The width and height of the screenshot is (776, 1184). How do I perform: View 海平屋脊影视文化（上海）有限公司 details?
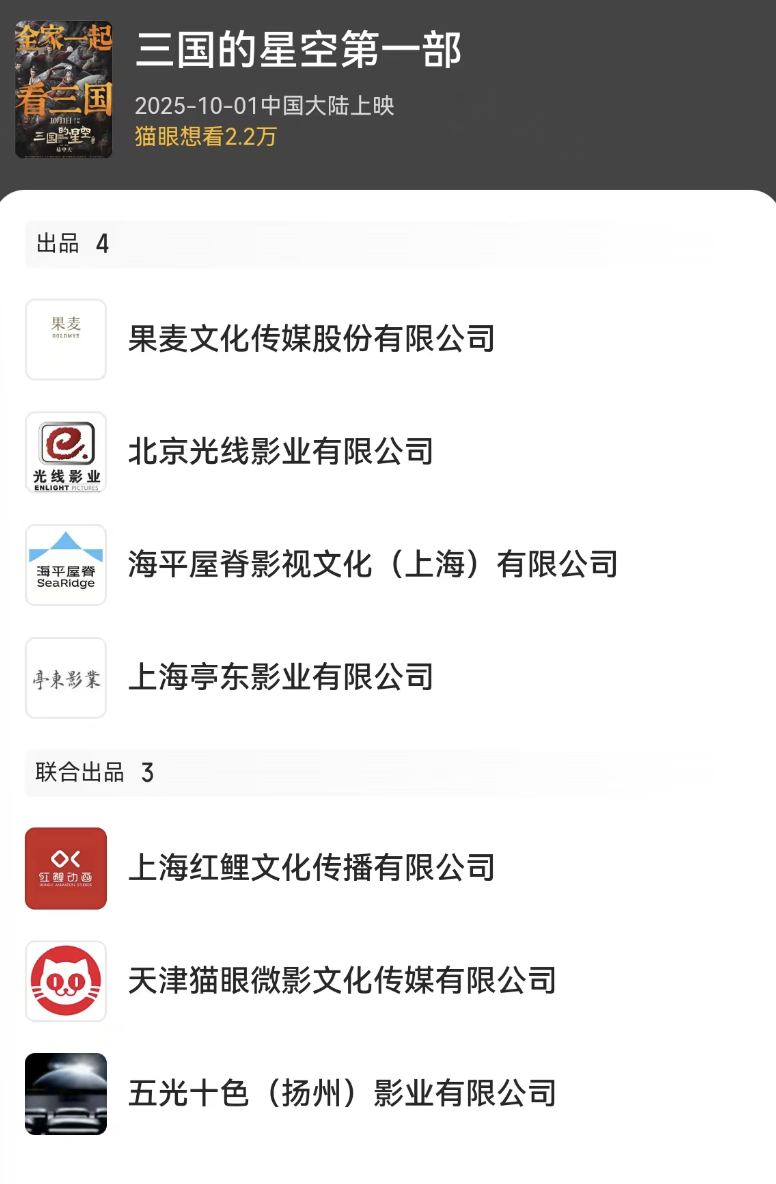372,565
